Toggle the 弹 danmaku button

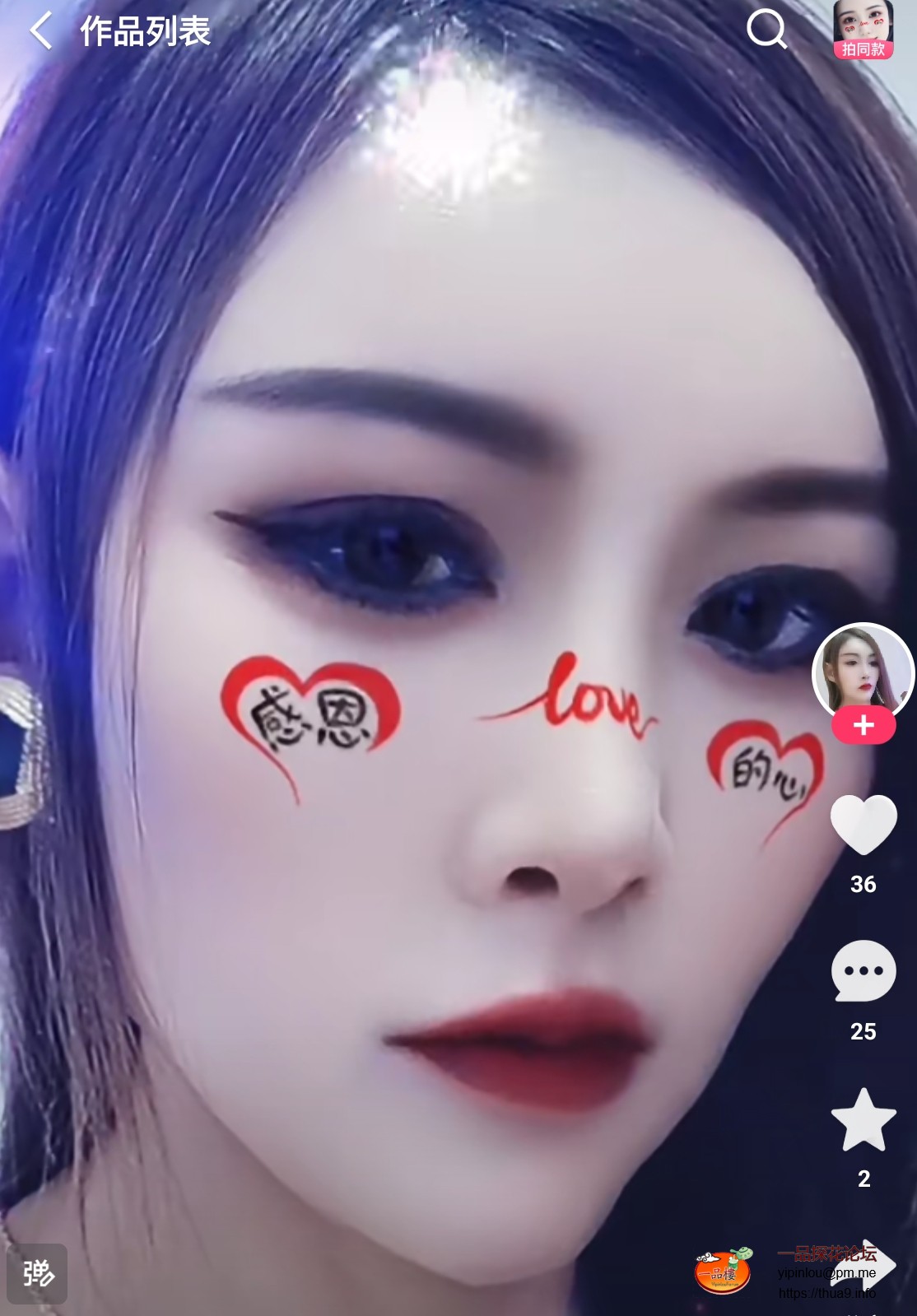pos(37,1273)
